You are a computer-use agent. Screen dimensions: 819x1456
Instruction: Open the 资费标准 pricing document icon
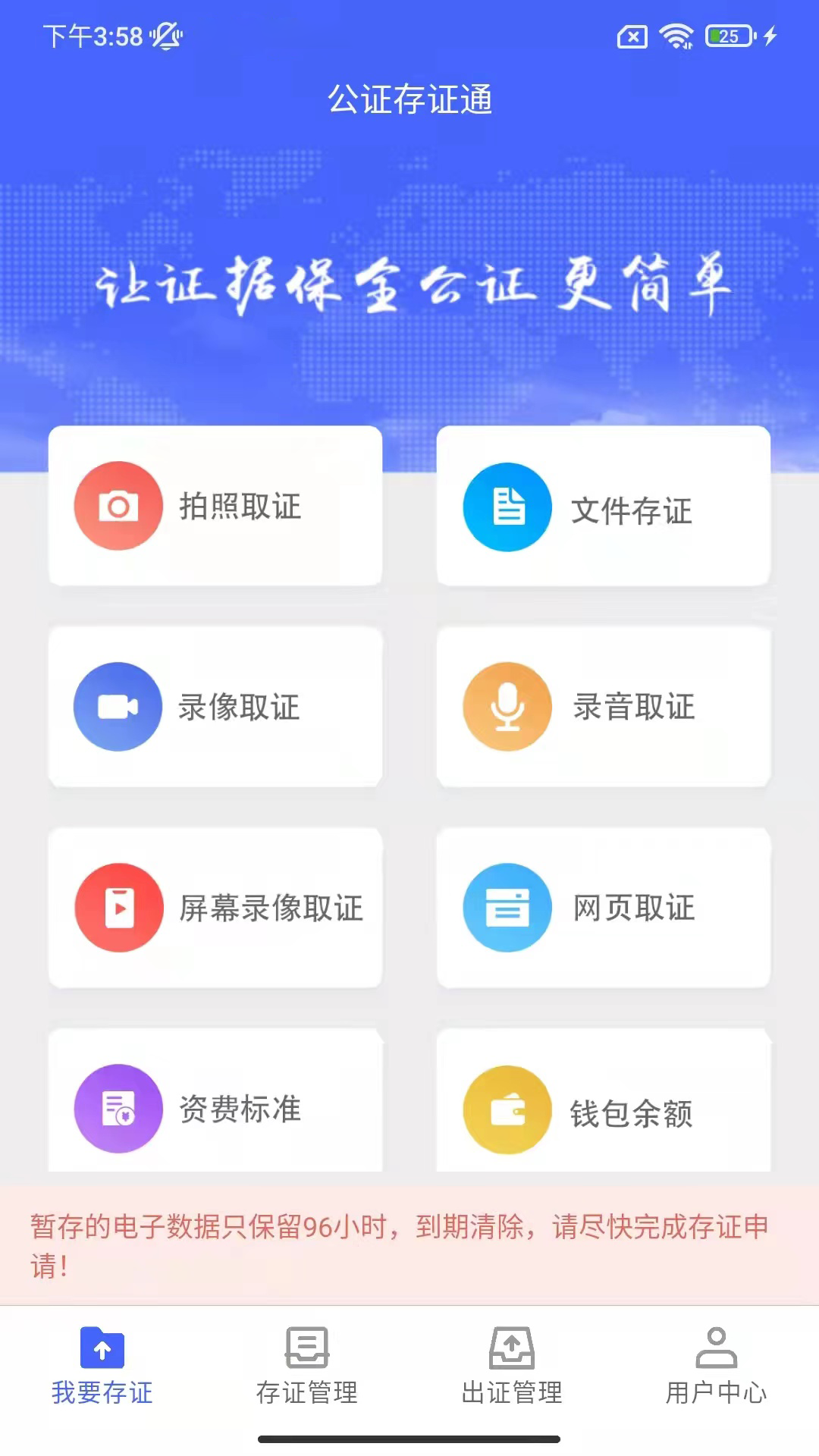click(118, 1108)
